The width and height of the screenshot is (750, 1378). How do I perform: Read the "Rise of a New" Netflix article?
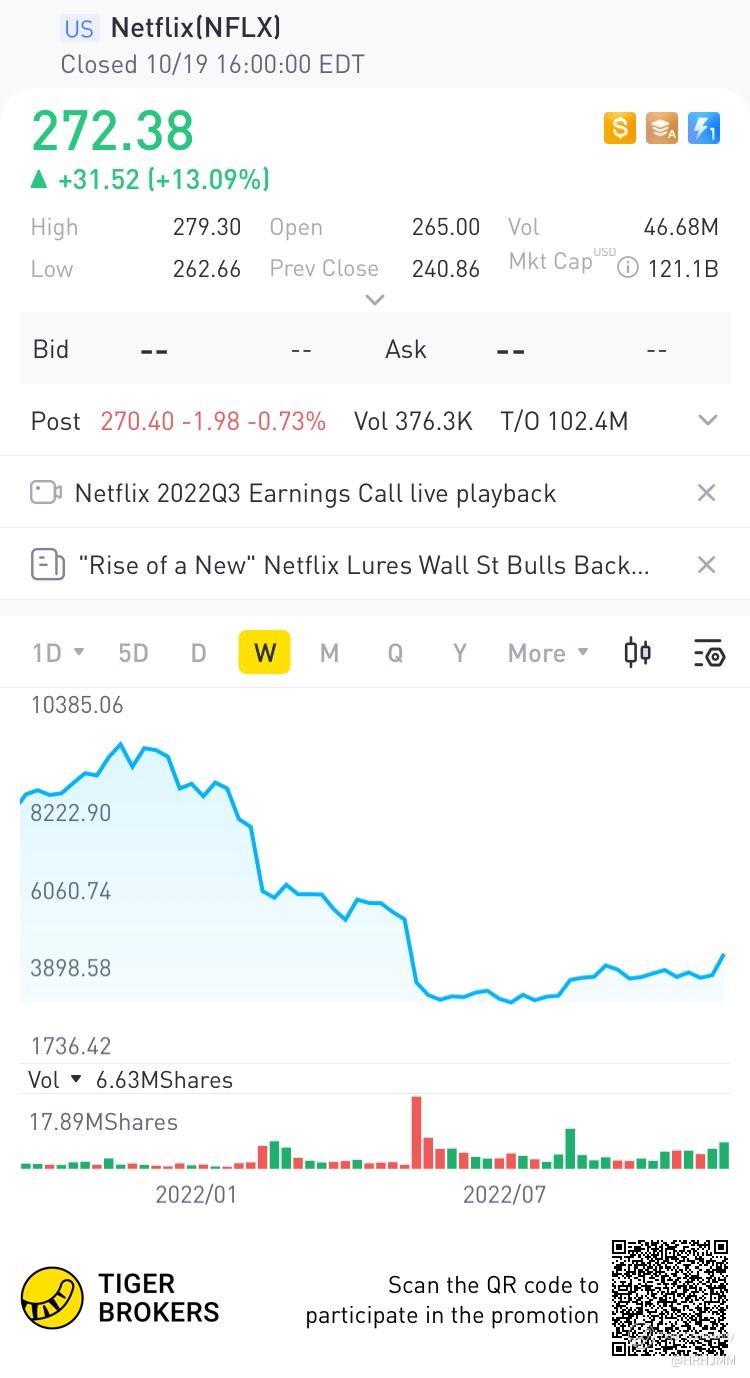(364, 565)
